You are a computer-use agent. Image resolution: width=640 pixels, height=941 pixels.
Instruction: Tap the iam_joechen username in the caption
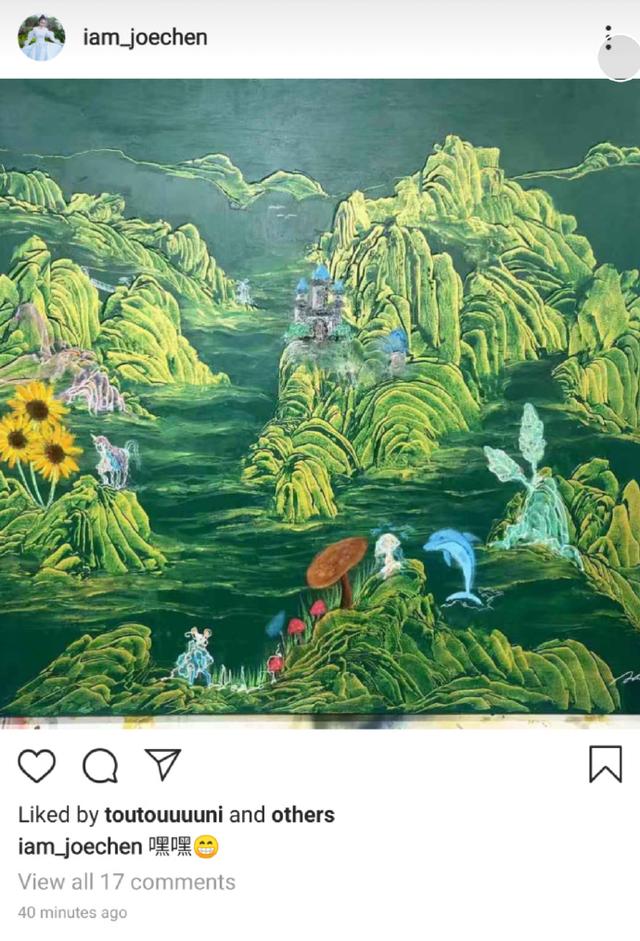[x=80, y=848]
